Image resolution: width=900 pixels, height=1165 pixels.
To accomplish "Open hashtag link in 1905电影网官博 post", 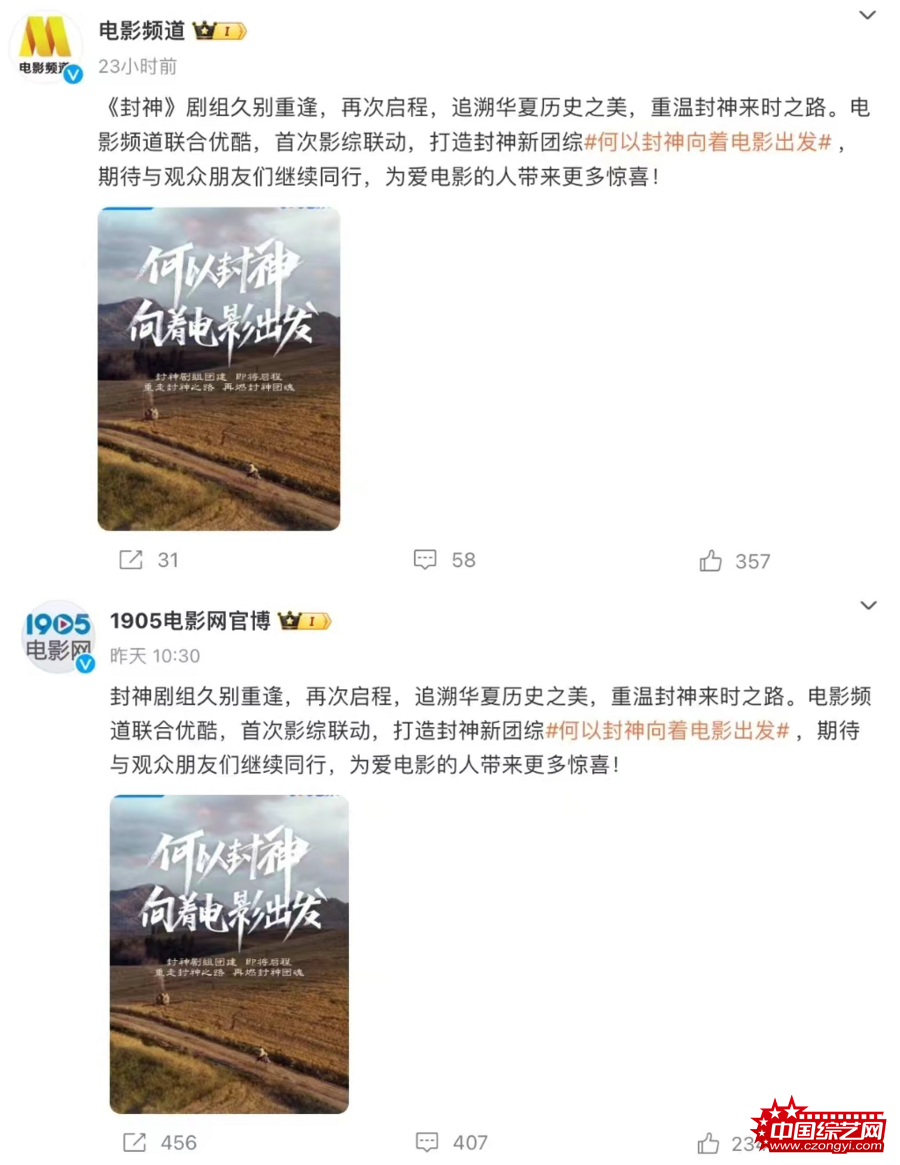I will 668,730.
